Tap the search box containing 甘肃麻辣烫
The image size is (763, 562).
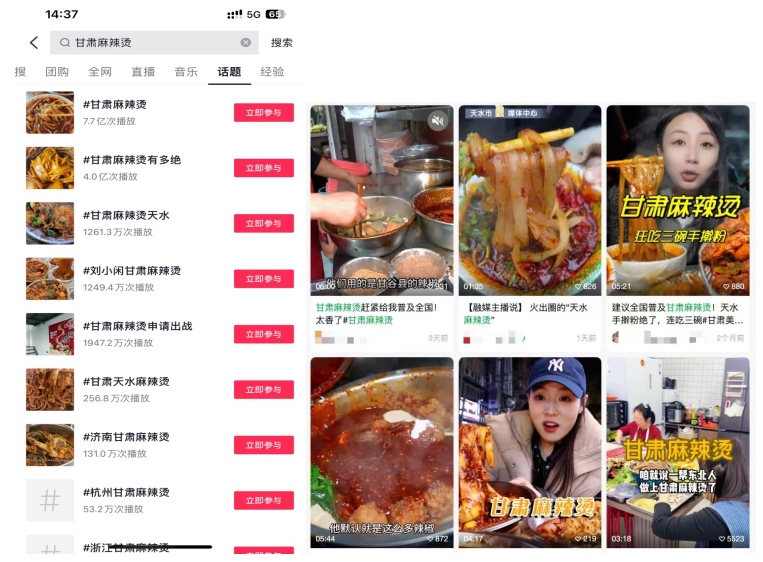tap(150, 43)
